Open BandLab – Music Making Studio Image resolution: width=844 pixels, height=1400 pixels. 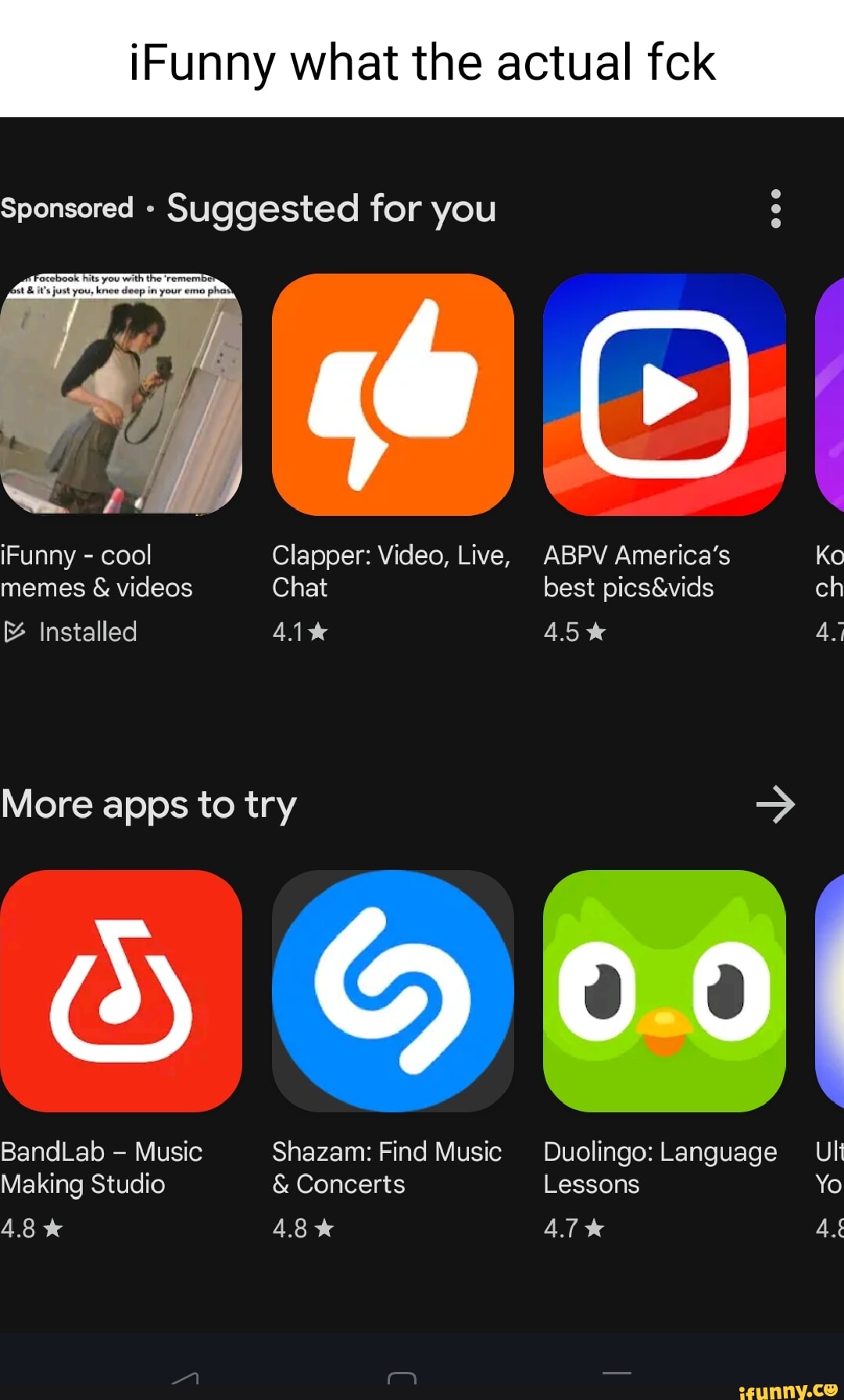pos(121,990)
